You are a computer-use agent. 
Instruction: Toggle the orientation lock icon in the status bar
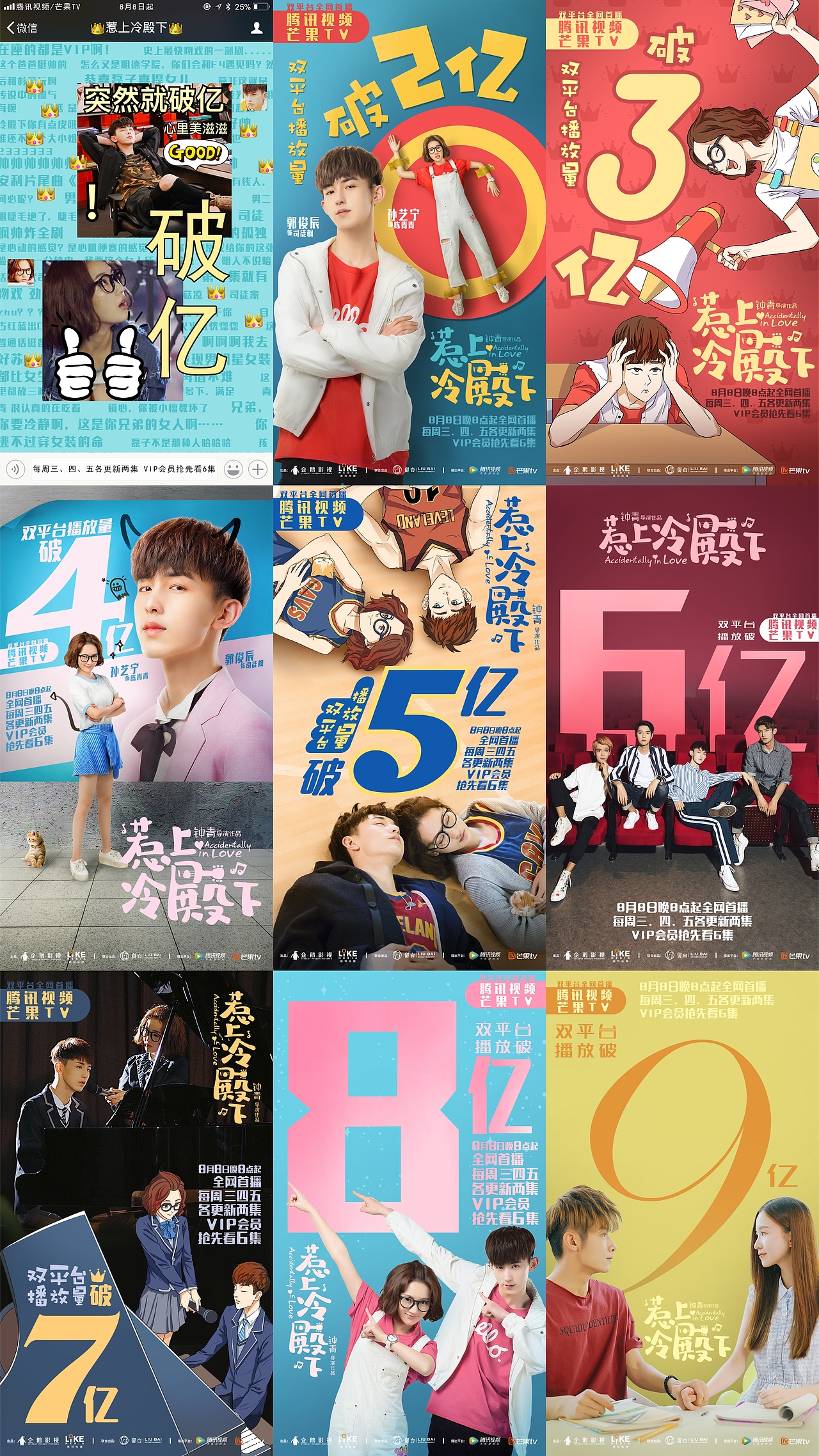206,7
